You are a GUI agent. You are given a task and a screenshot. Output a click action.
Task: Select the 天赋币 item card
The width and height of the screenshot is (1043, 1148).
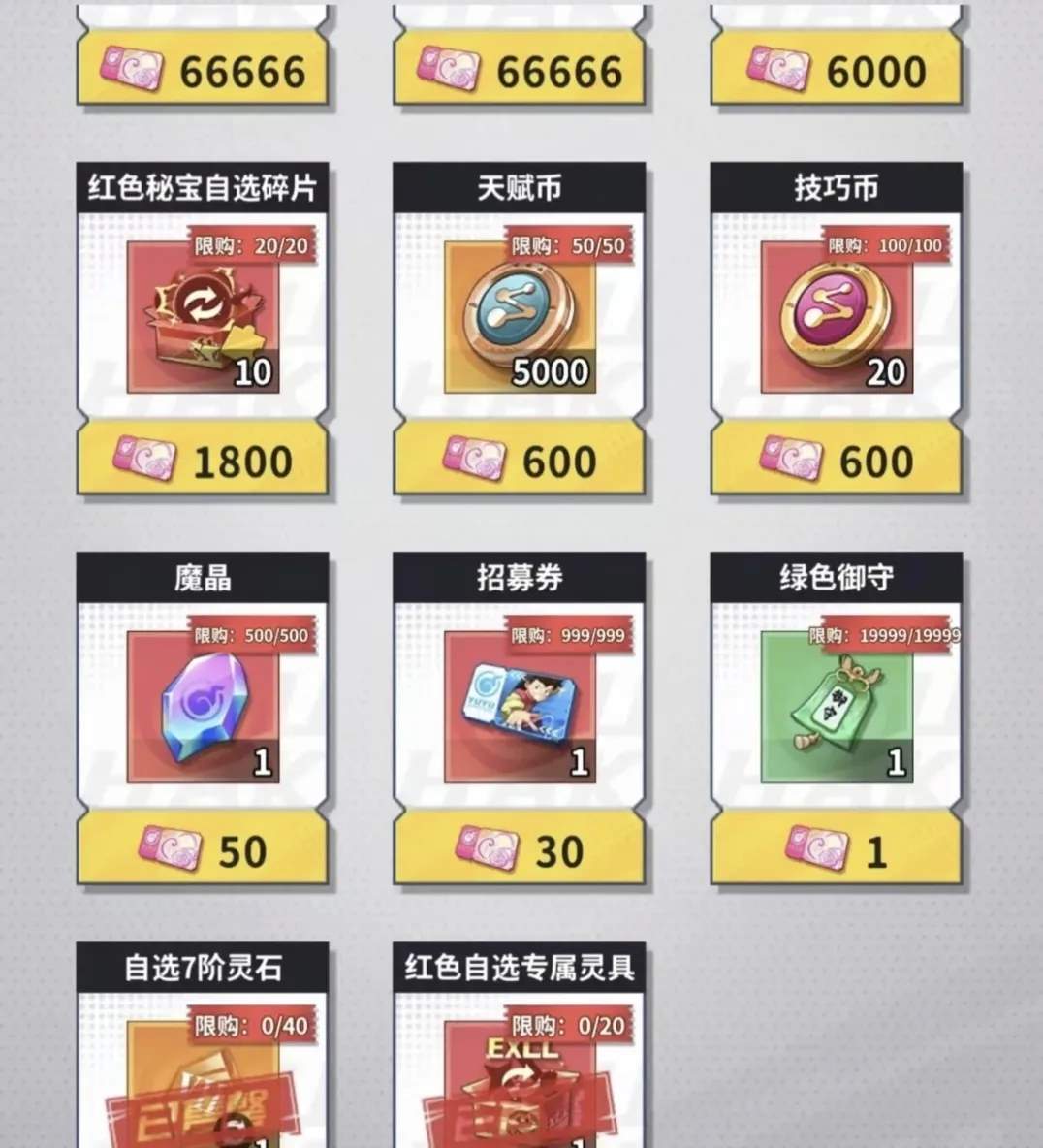520,318
